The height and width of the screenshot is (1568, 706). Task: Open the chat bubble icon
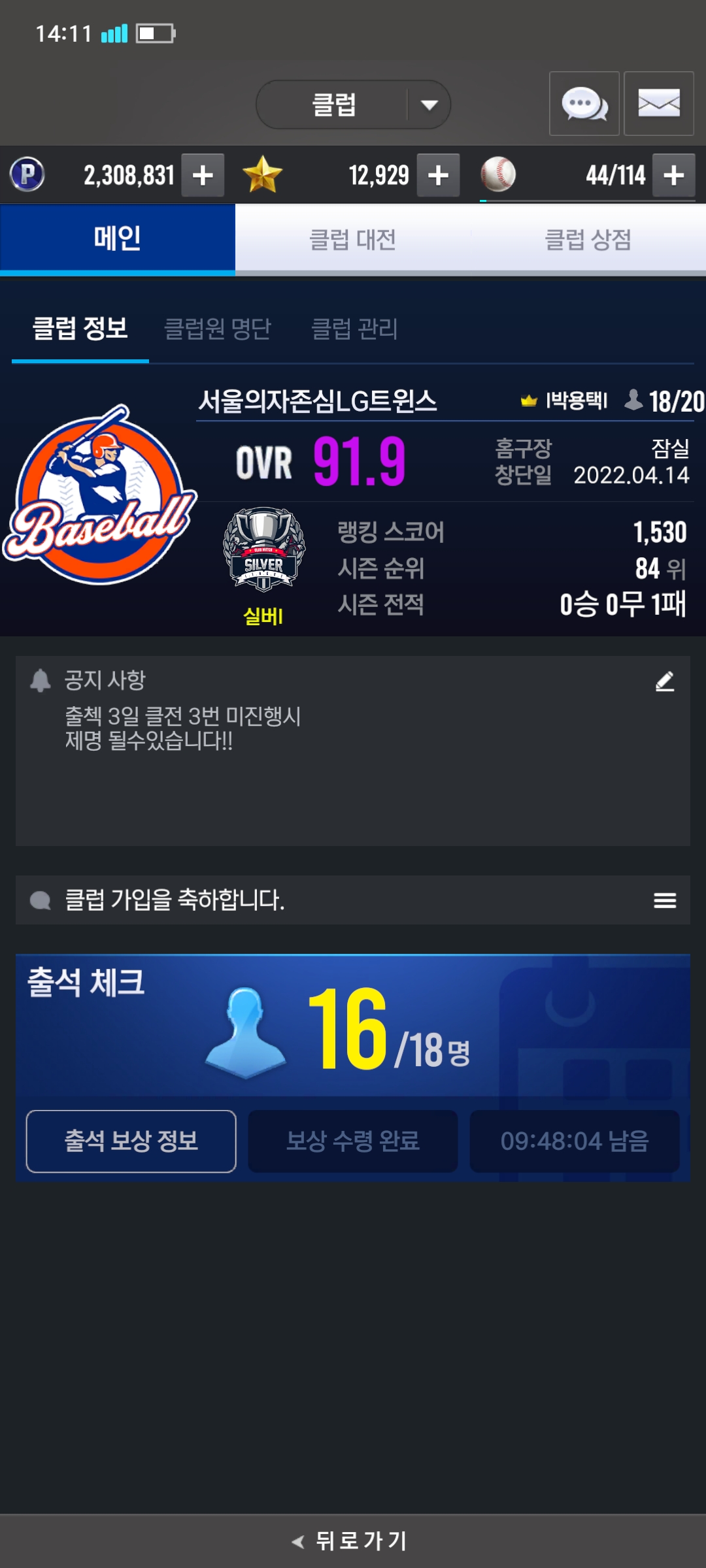(584, 104)
